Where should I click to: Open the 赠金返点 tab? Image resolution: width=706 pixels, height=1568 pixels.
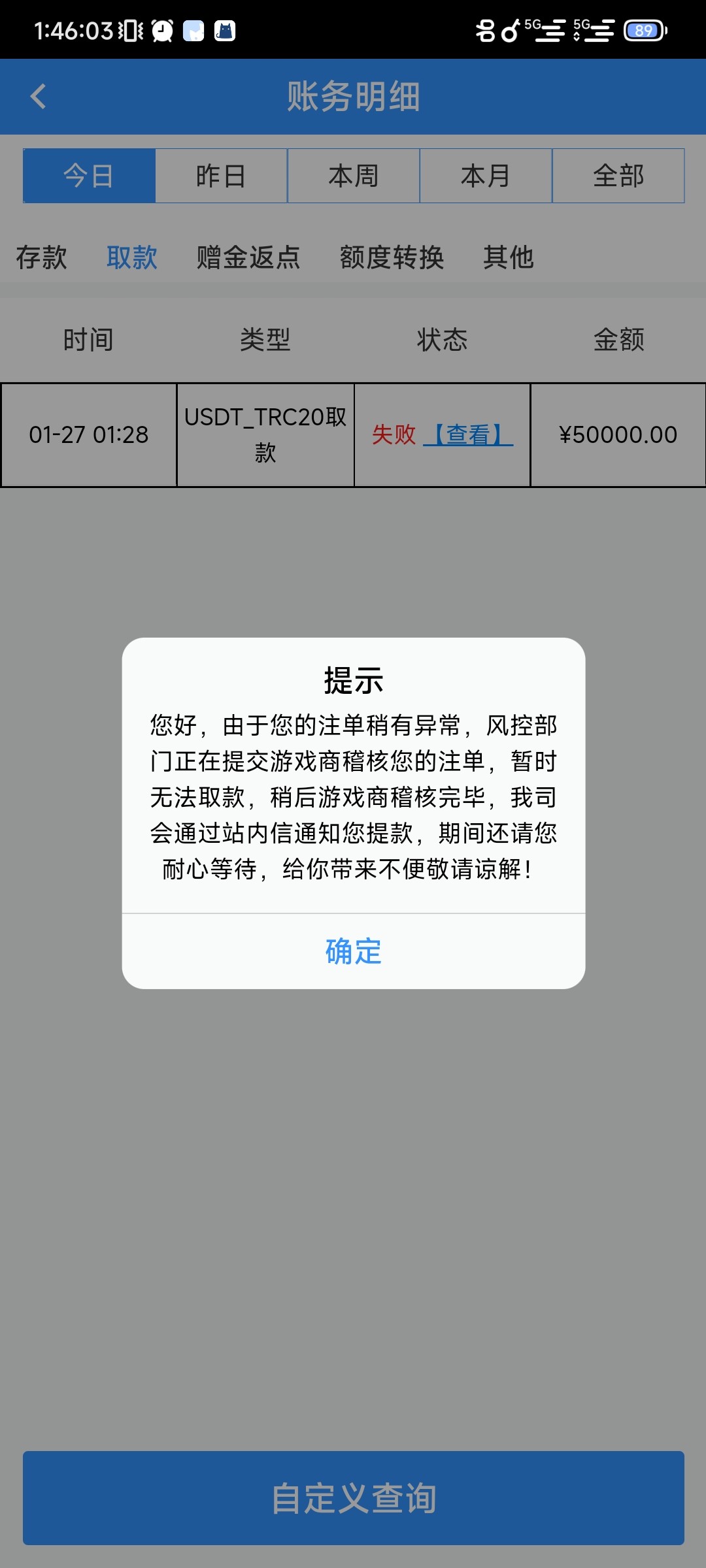tap(248, 257)
